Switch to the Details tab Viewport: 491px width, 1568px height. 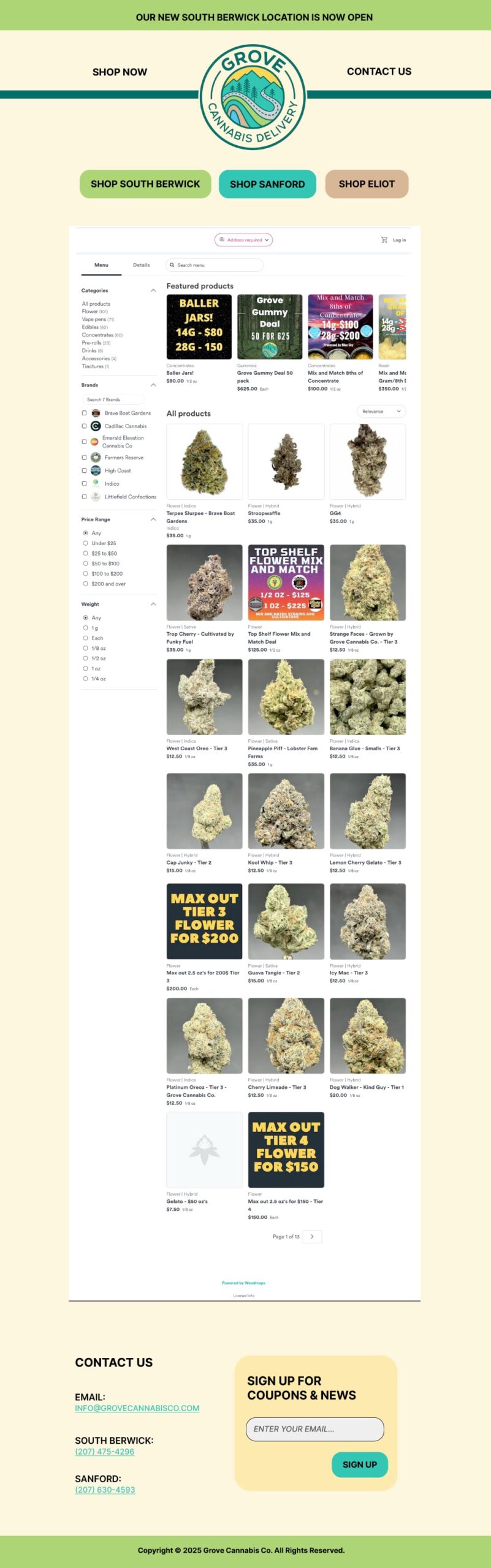(141, 265)
